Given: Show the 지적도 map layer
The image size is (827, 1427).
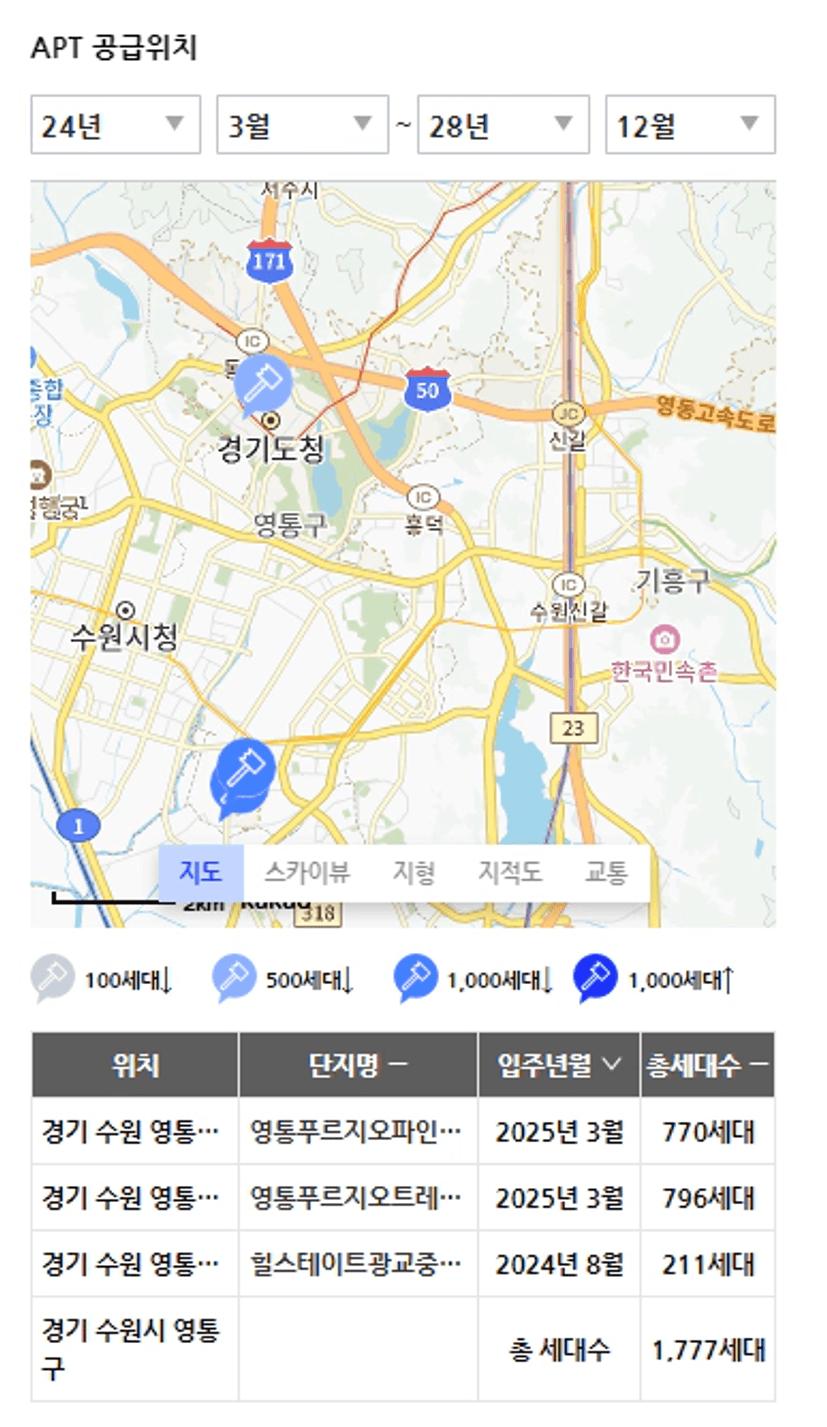Looking at the screenshot, I should pyautogui.click(x=509, y=873).
